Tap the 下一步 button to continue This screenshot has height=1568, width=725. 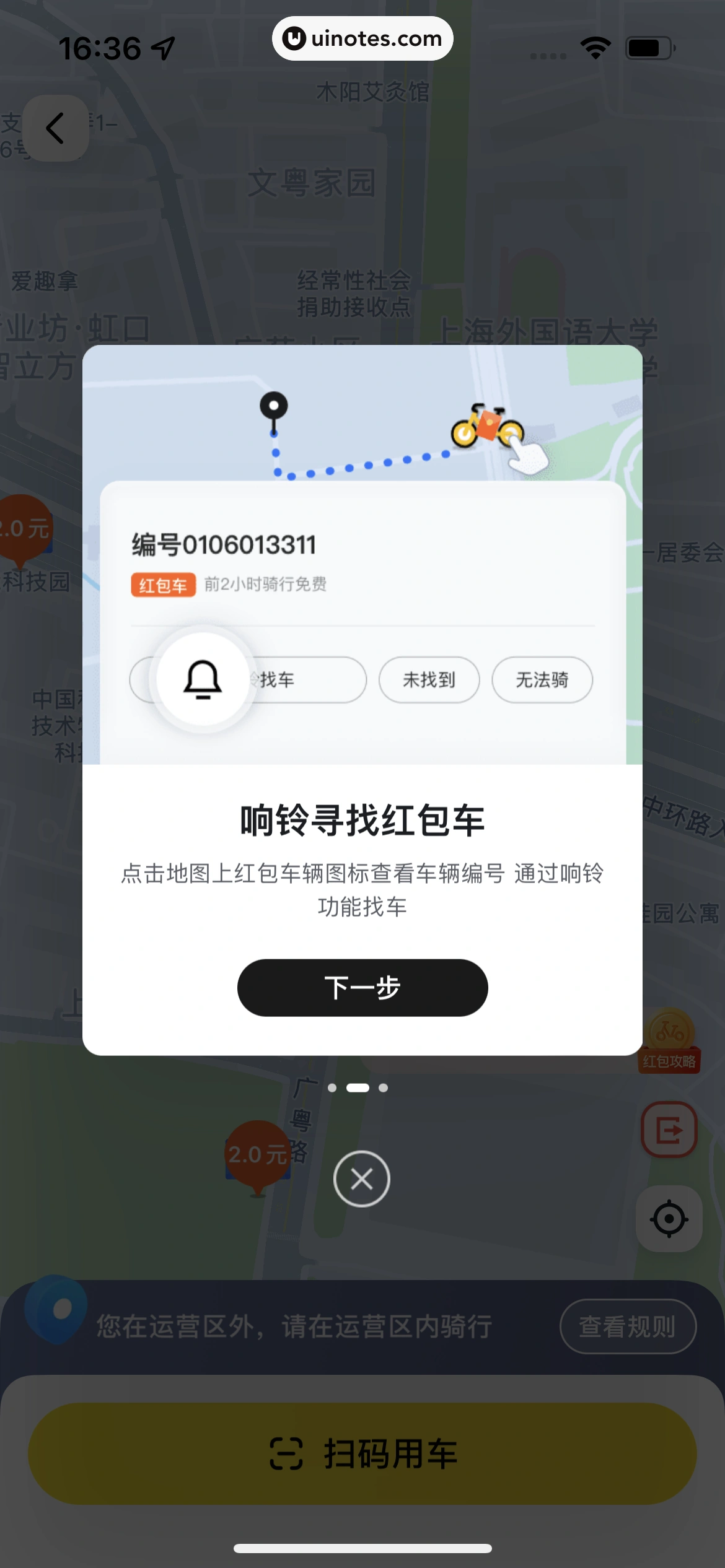point(362,987)
